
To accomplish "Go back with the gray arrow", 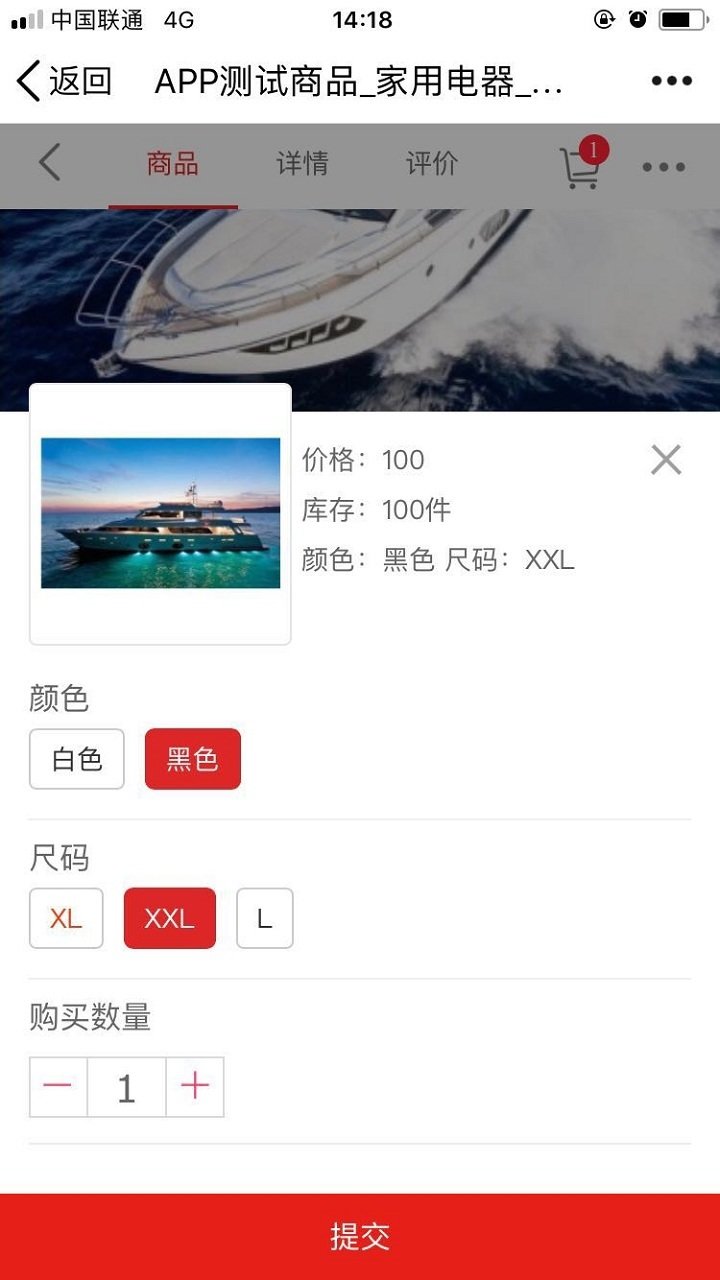I will (x=50, y=162).
